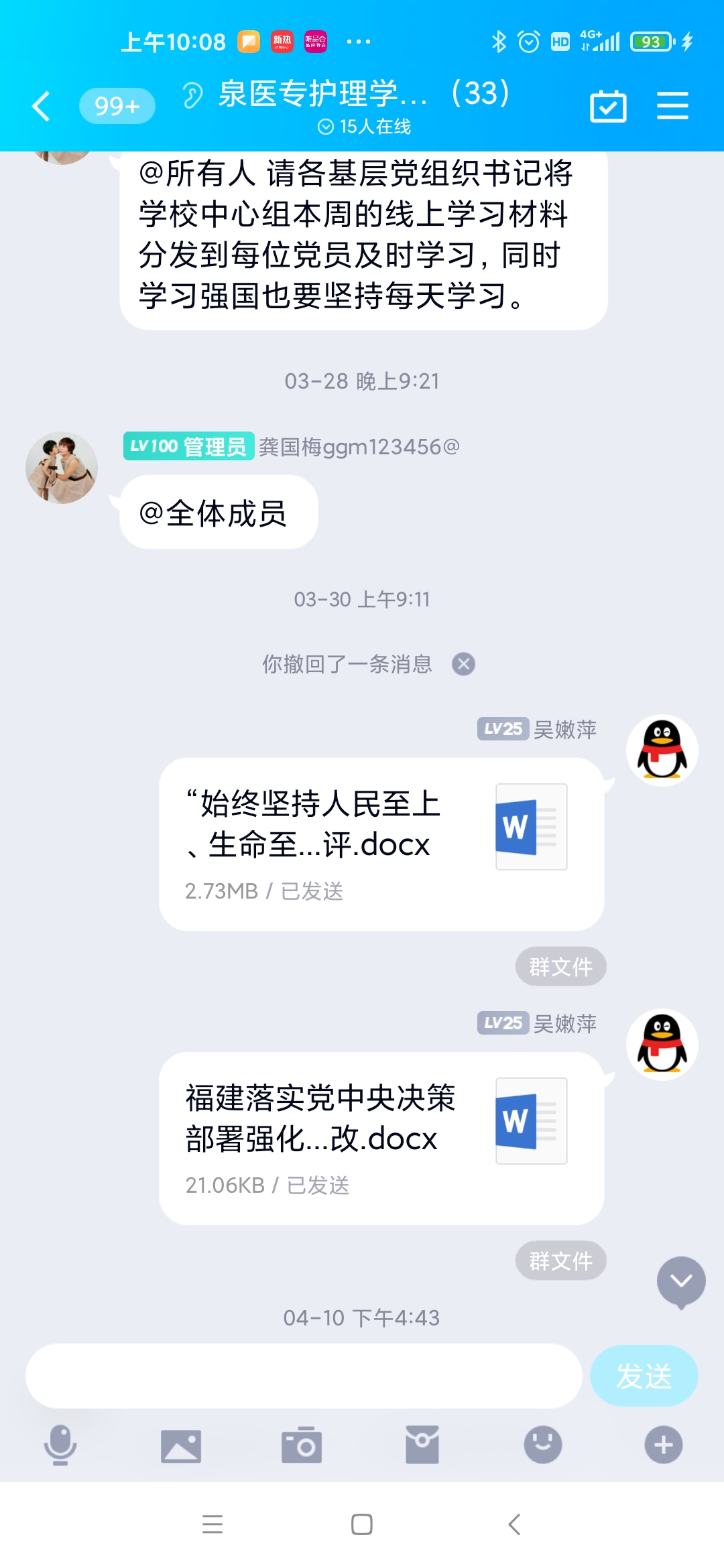Image resolution: width=724 pixels, height=1568 pixels.
Task: Open the photo gallery picker
Action: [181, 1445]
